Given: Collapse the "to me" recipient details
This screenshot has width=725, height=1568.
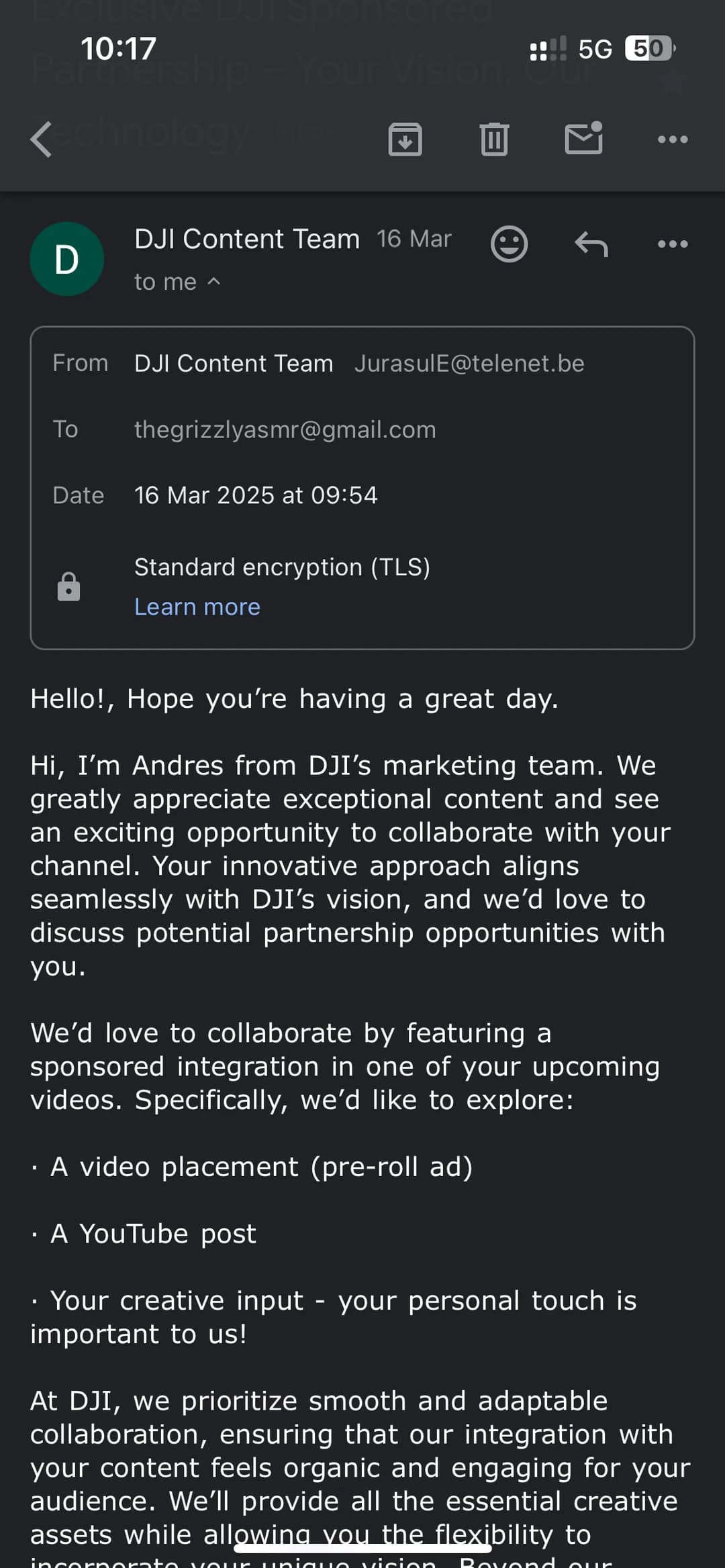Looking at the screenshot, I should tap(177, 282).
